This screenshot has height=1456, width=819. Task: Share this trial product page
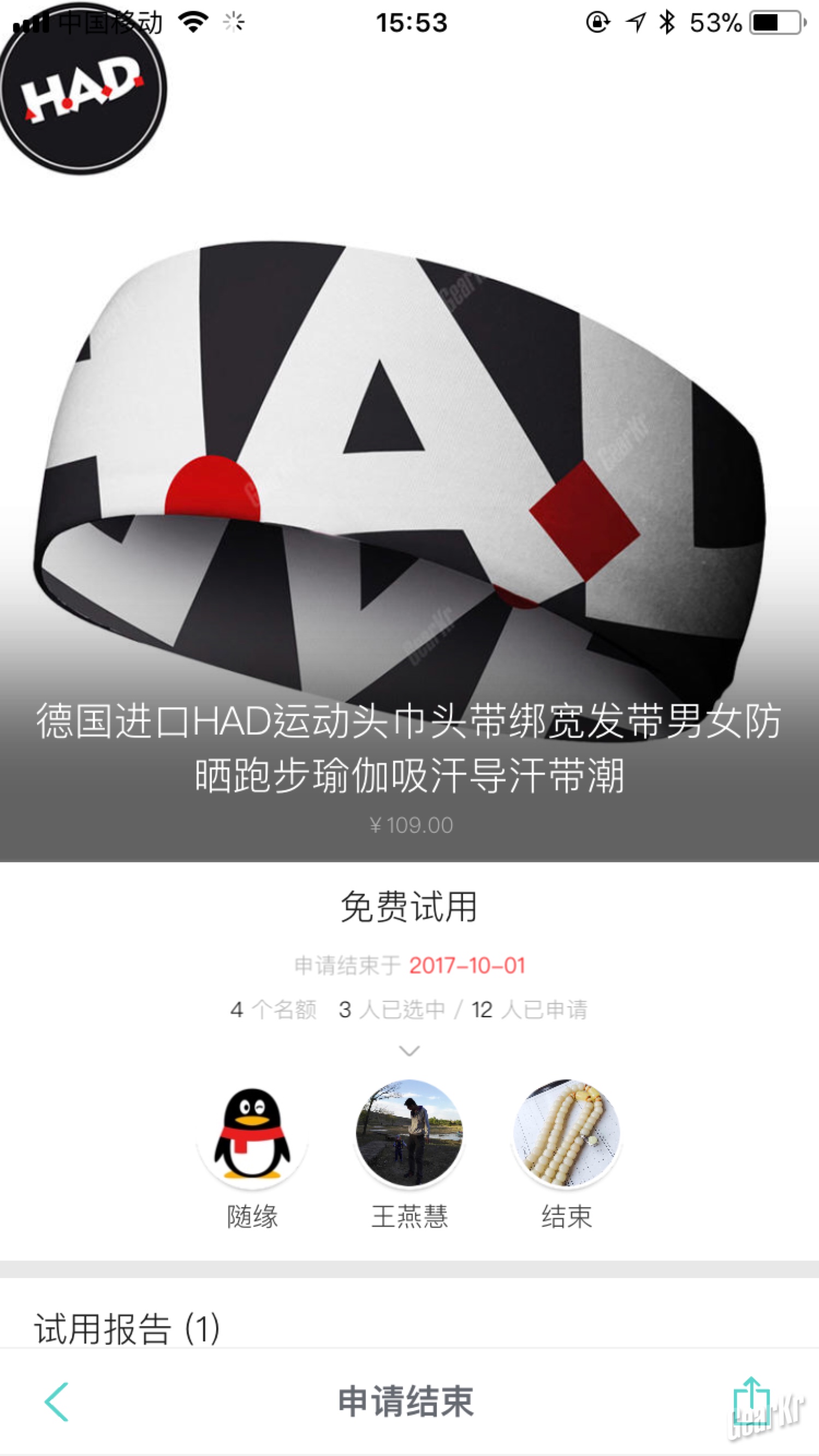pyautogui.click(x=751, y=1399)
